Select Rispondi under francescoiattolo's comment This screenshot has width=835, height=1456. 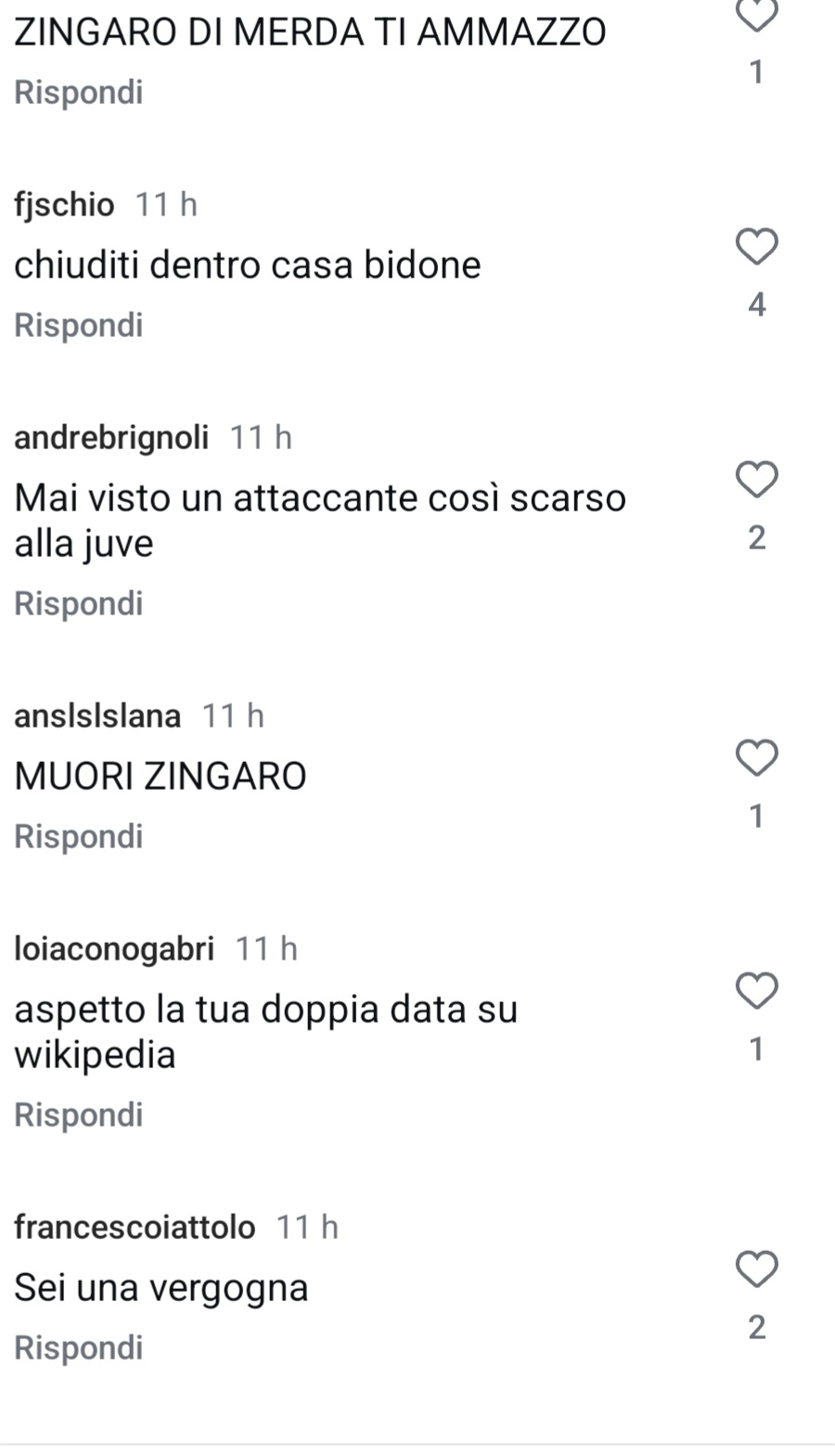pos(79,1347)
